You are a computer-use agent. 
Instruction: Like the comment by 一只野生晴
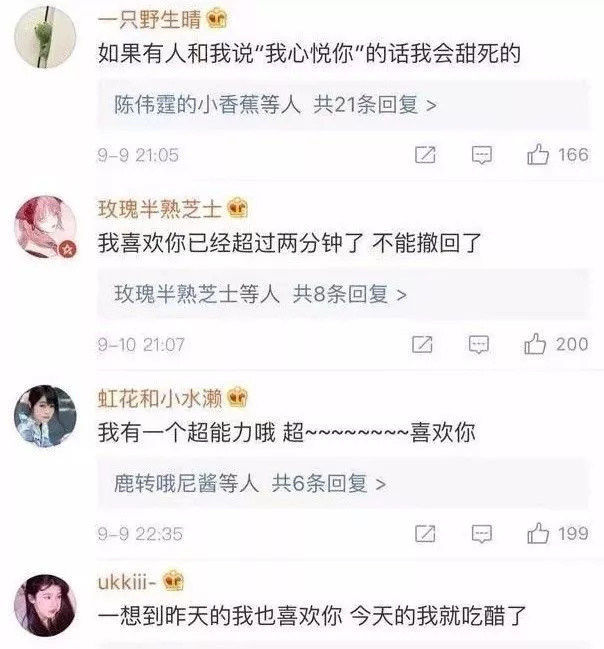click(x=538, y=155)
